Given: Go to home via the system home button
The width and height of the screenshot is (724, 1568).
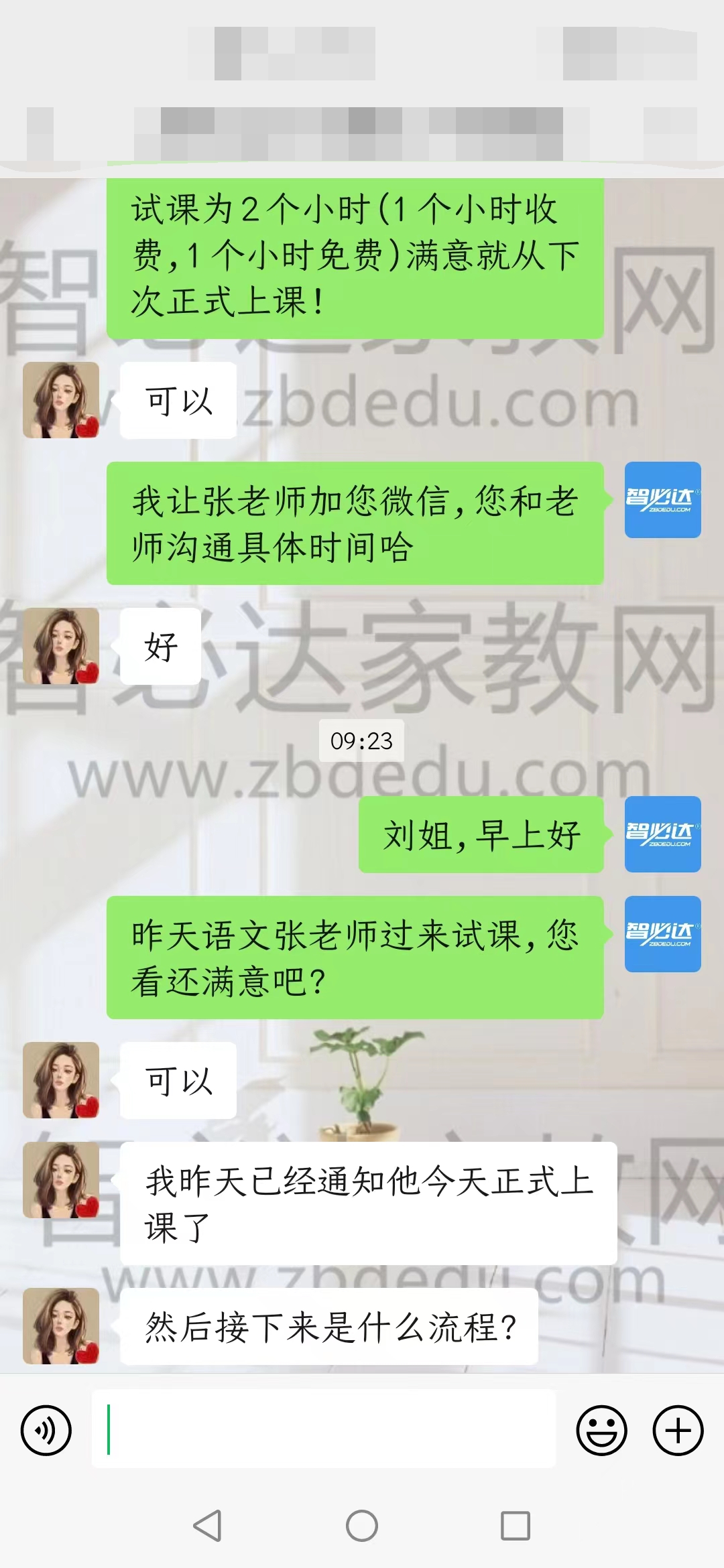Looking at the screenshot, I should pyautogui.click(x=362, y=1526).
